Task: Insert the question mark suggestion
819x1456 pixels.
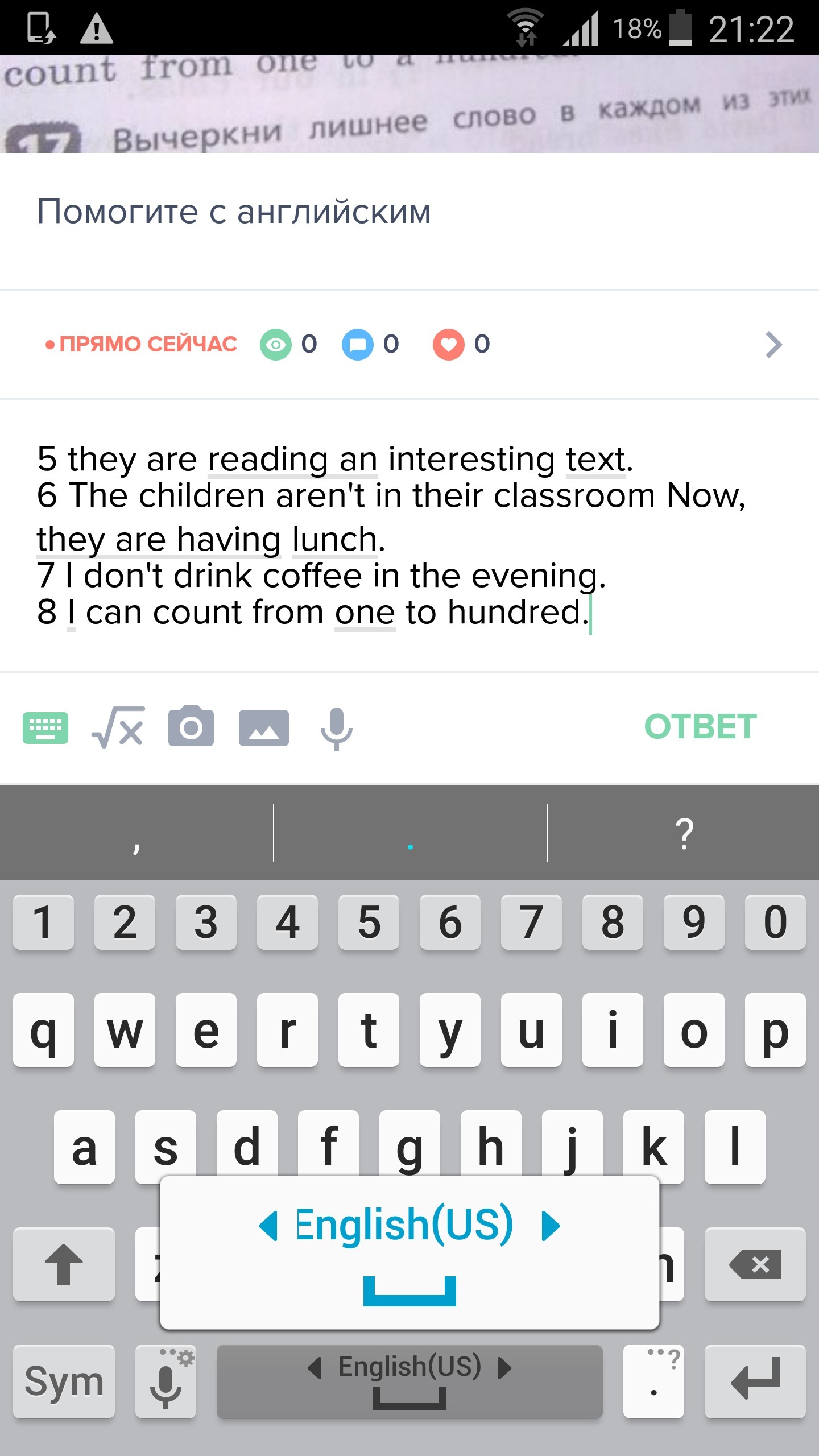Action: (684, 834)
